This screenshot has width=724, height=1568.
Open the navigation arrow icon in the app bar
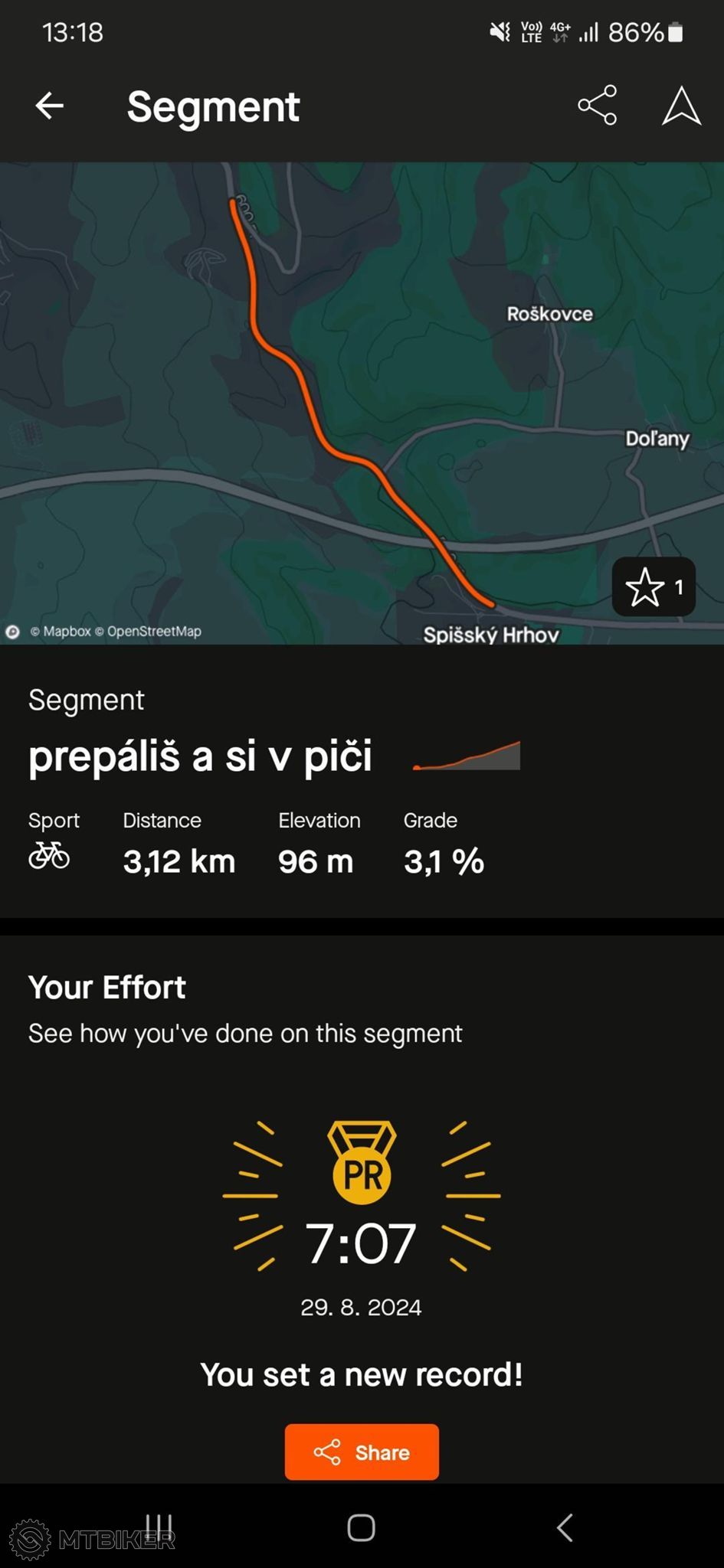pos(681,105)
